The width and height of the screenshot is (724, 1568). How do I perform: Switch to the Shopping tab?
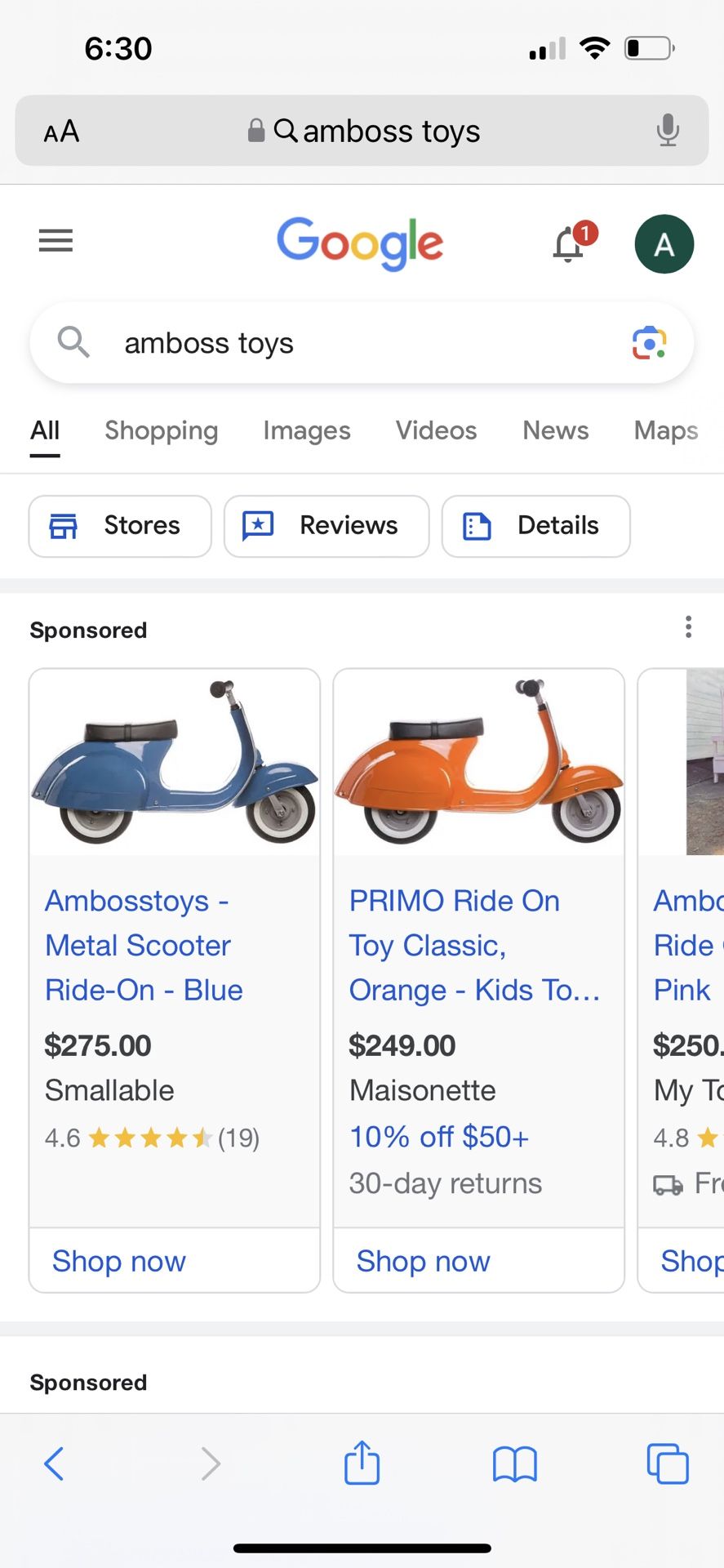click(162, 430)
